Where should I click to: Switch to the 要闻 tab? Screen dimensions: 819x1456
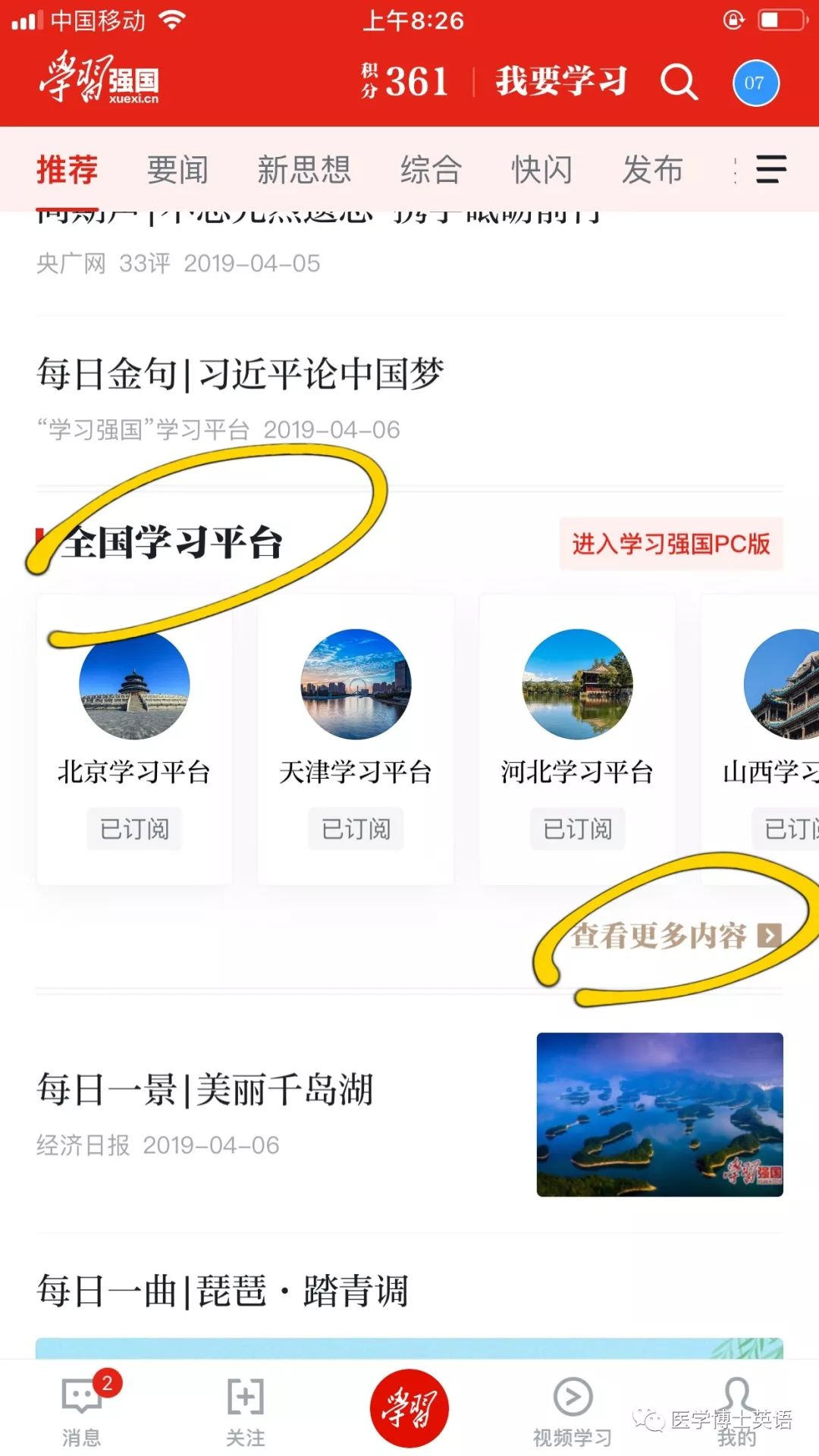(178, 170)
